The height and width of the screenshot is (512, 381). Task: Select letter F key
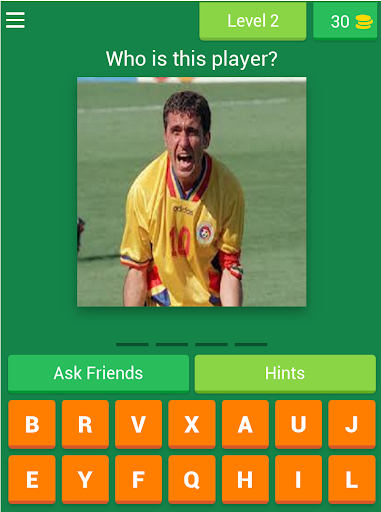click(138, 479)
